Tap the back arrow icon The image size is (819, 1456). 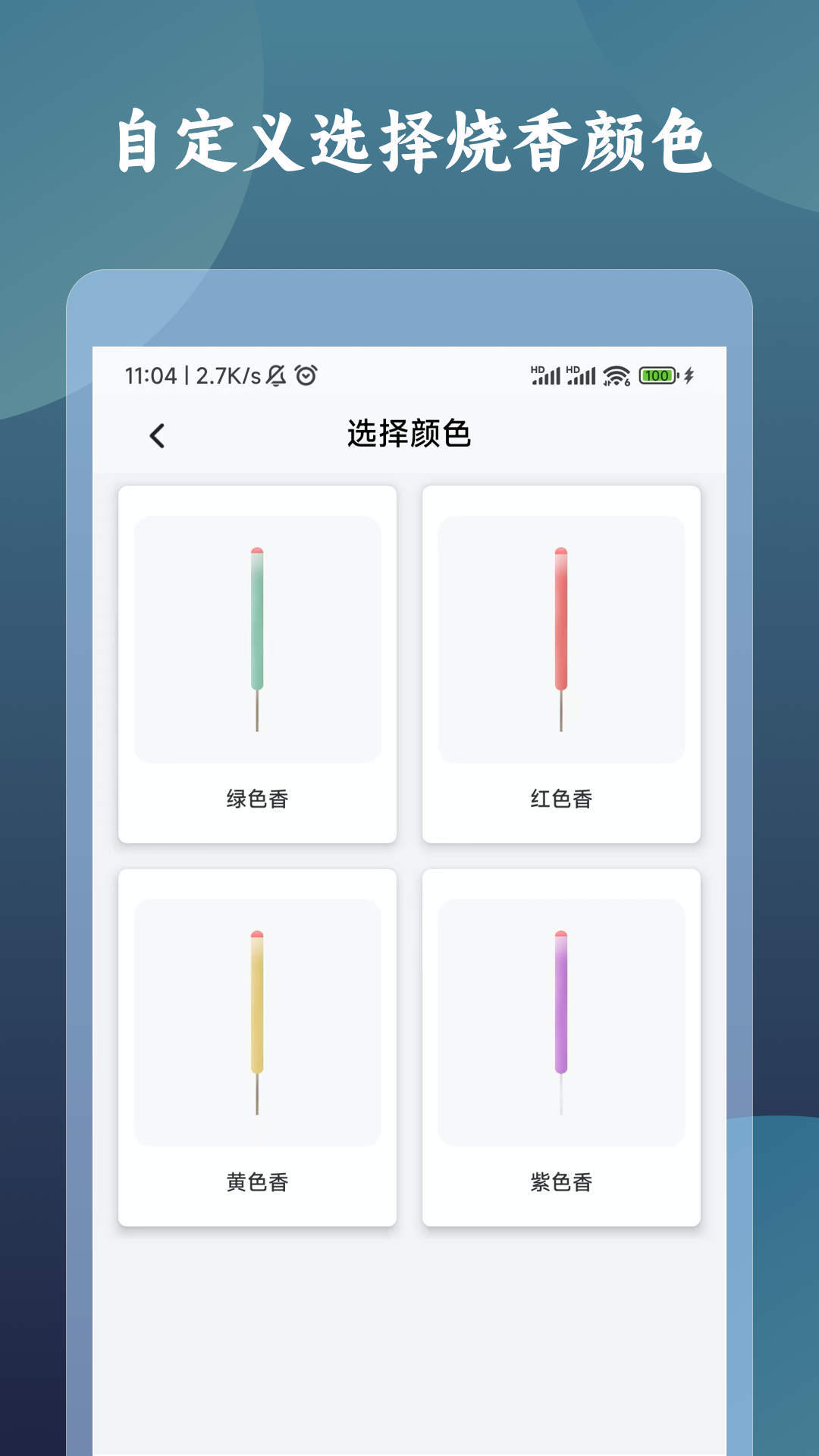[x=158, y=435]
